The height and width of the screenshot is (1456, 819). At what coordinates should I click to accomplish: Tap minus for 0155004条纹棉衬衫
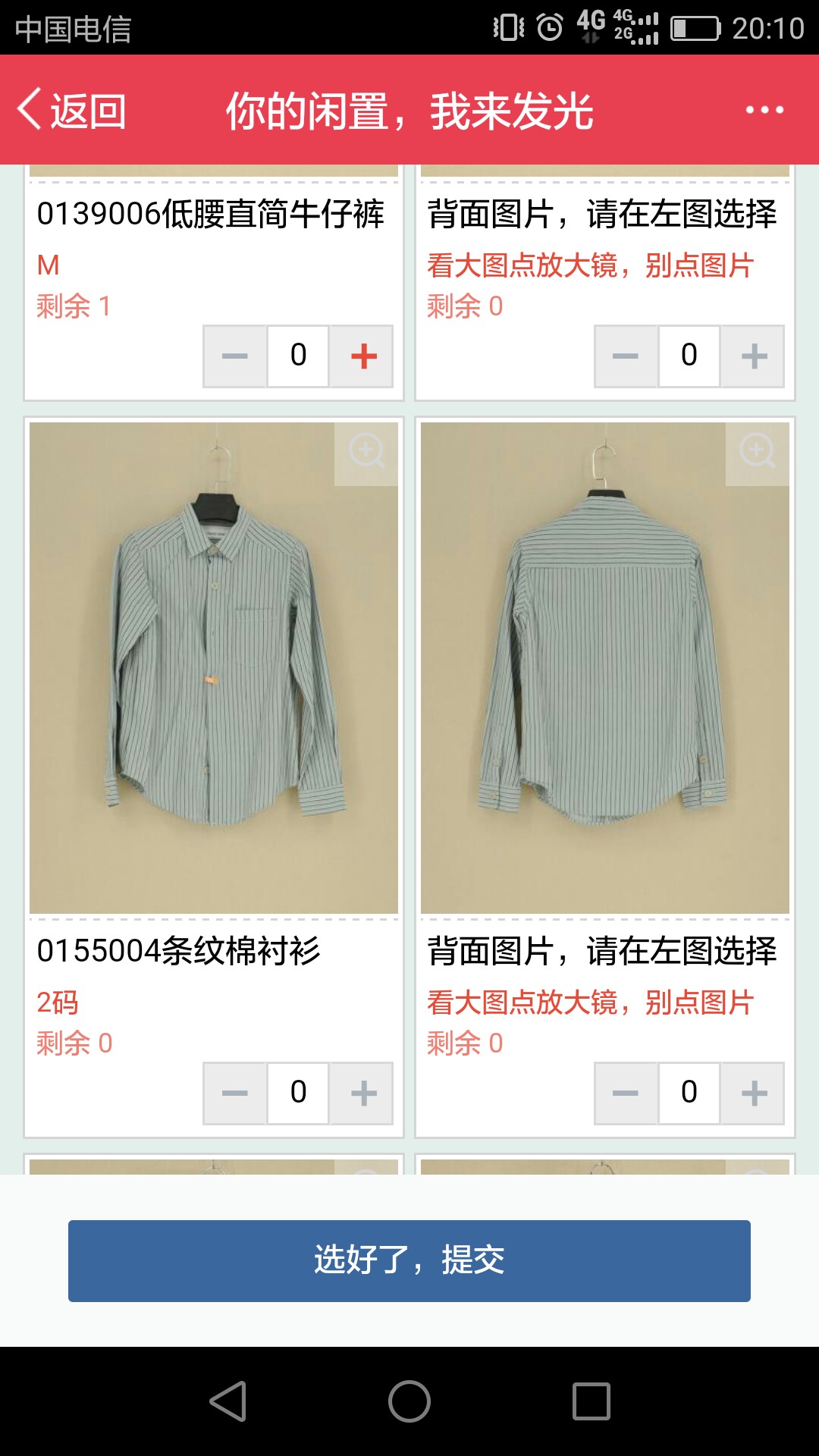(235, 1093)
